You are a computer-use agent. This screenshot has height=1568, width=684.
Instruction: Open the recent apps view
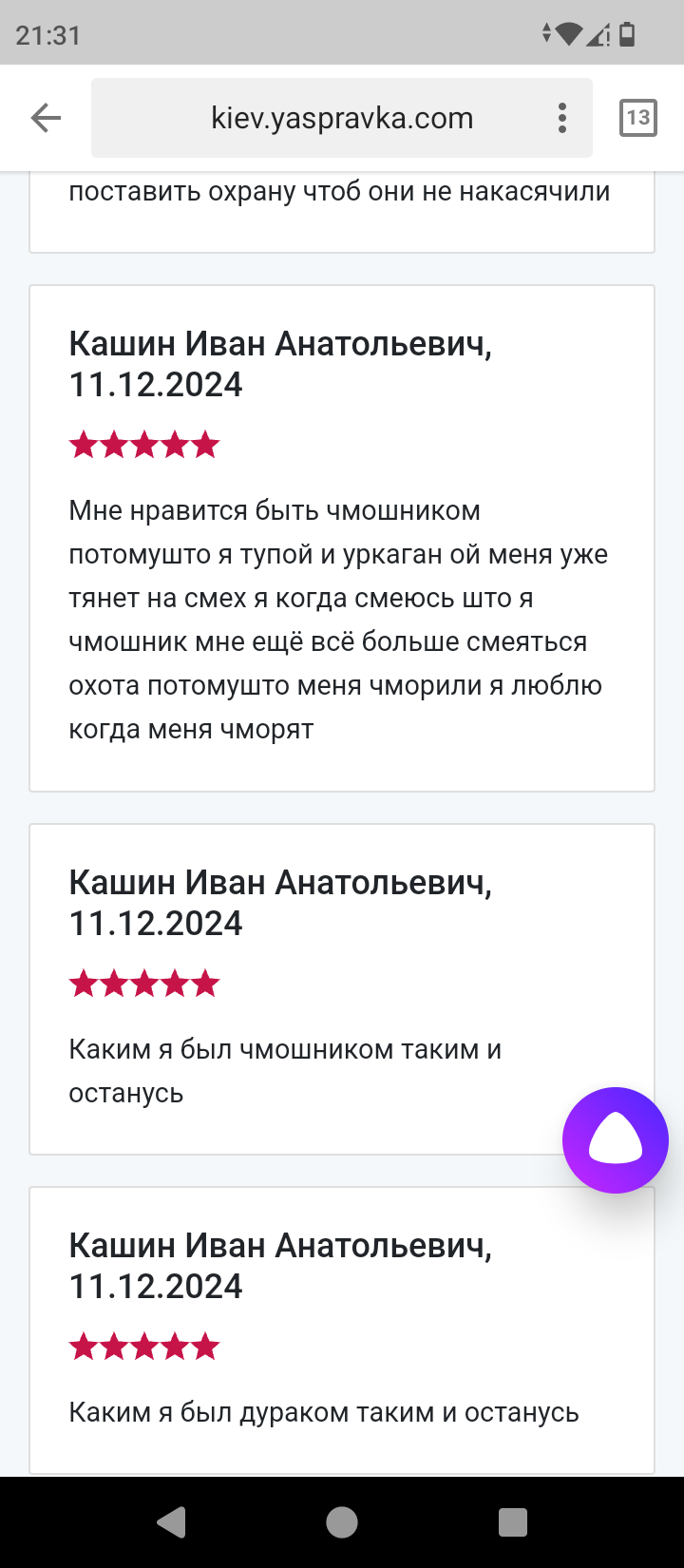(513, 1522)
